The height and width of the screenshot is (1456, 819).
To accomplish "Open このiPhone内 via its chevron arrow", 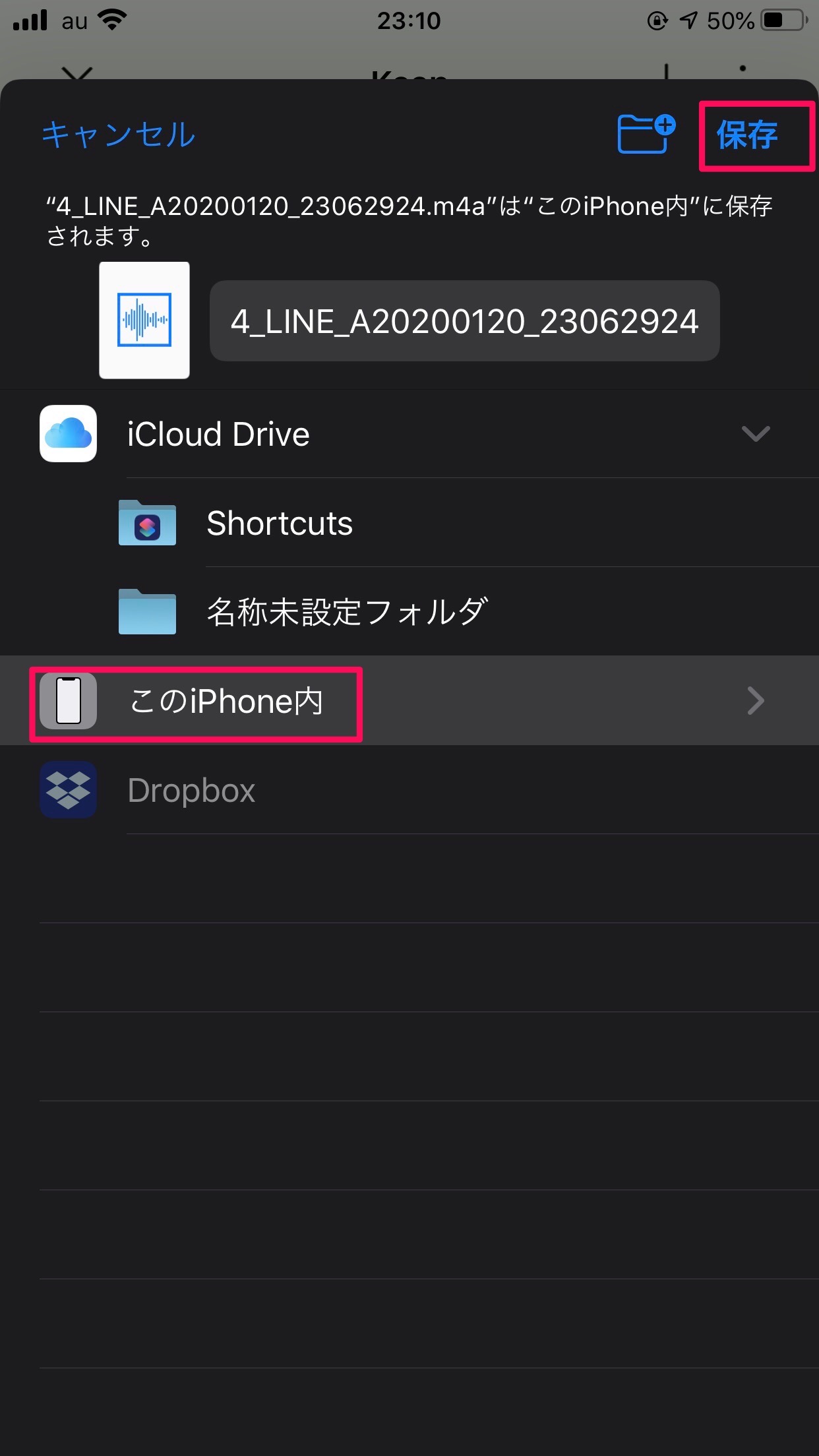I will coord(756,701).
